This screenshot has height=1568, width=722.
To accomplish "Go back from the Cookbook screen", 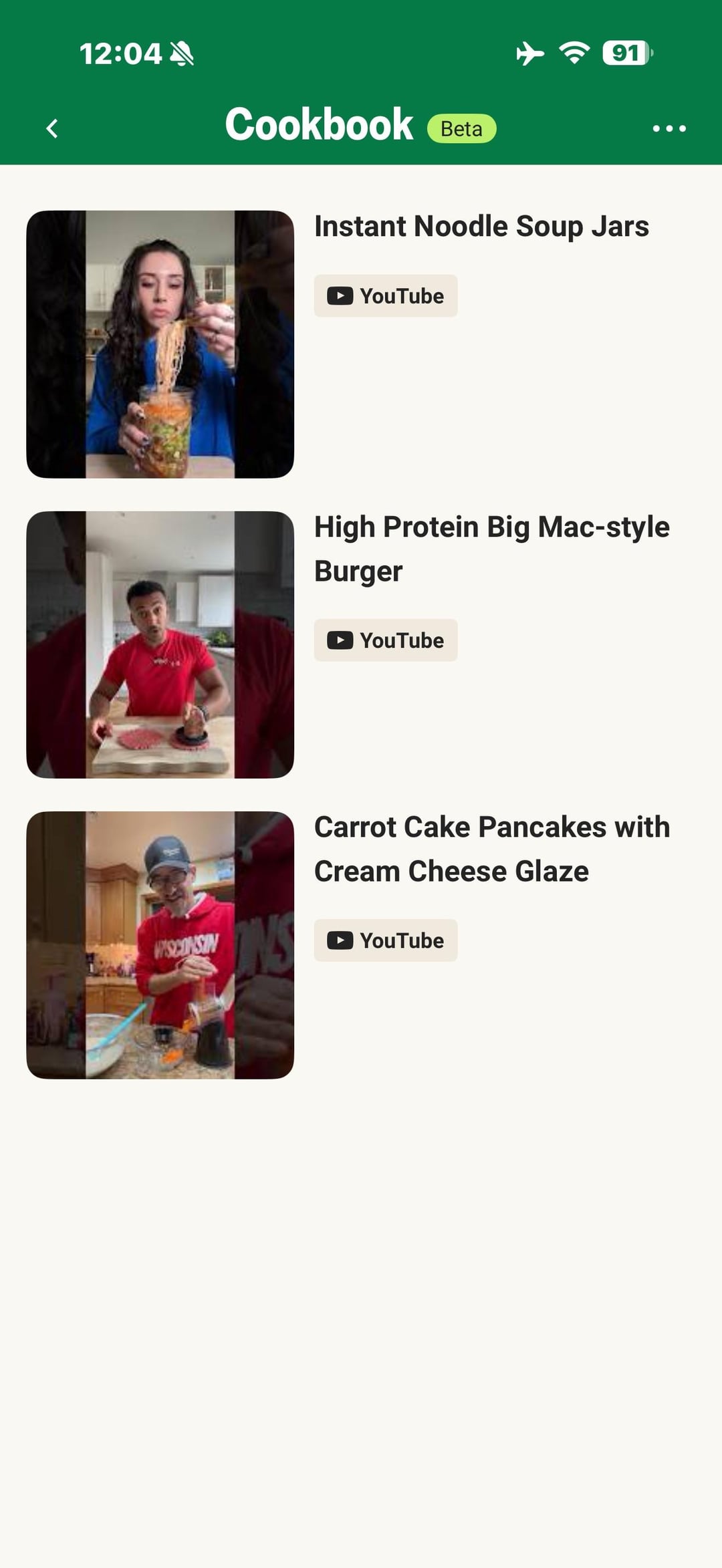I will click(x=52, y=128).
